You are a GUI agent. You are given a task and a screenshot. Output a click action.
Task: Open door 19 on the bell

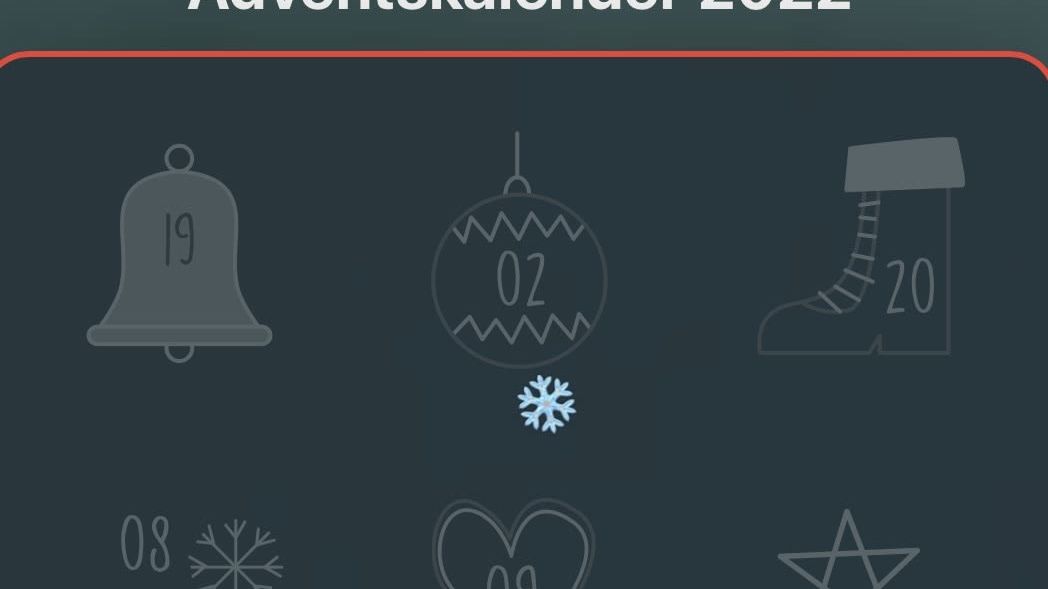pyautogui.click(x=179, y=255)
